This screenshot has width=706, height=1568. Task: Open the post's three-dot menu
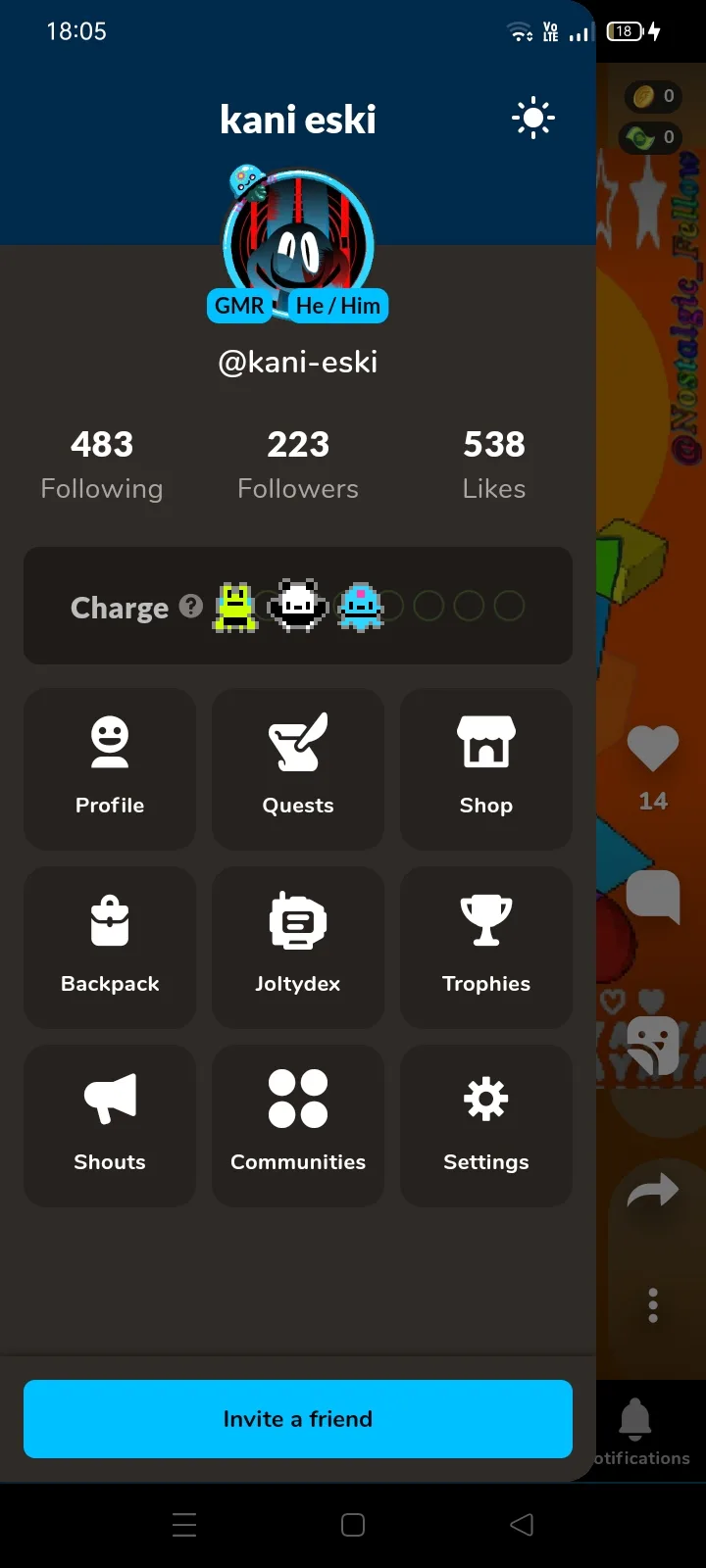653,1305
